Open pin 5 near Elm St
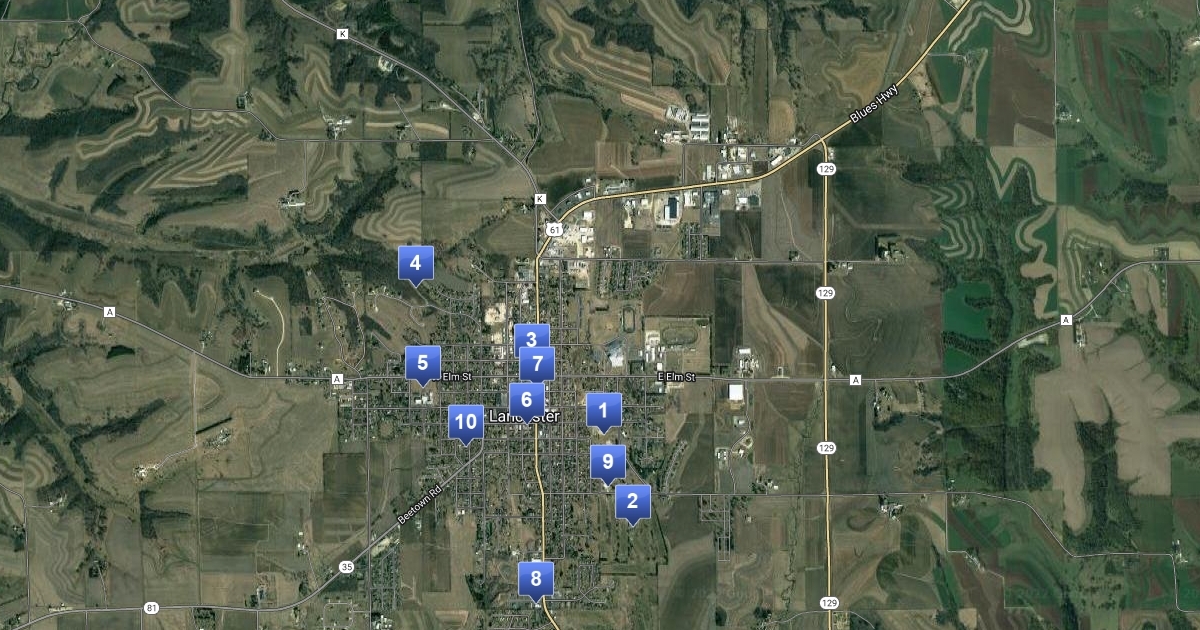 click(x=423, y=363)
